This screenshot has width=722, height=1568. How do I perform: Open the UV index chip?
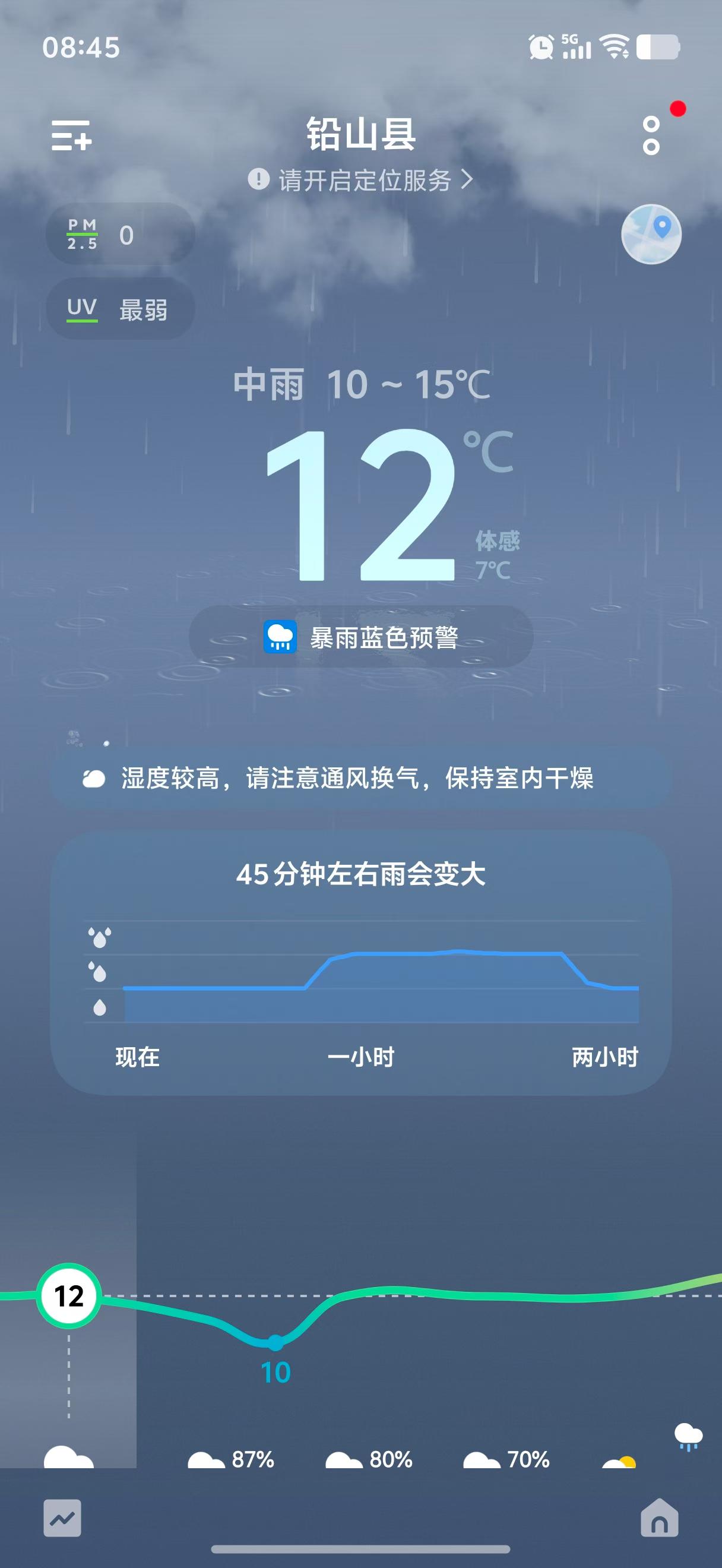[120, 309]
